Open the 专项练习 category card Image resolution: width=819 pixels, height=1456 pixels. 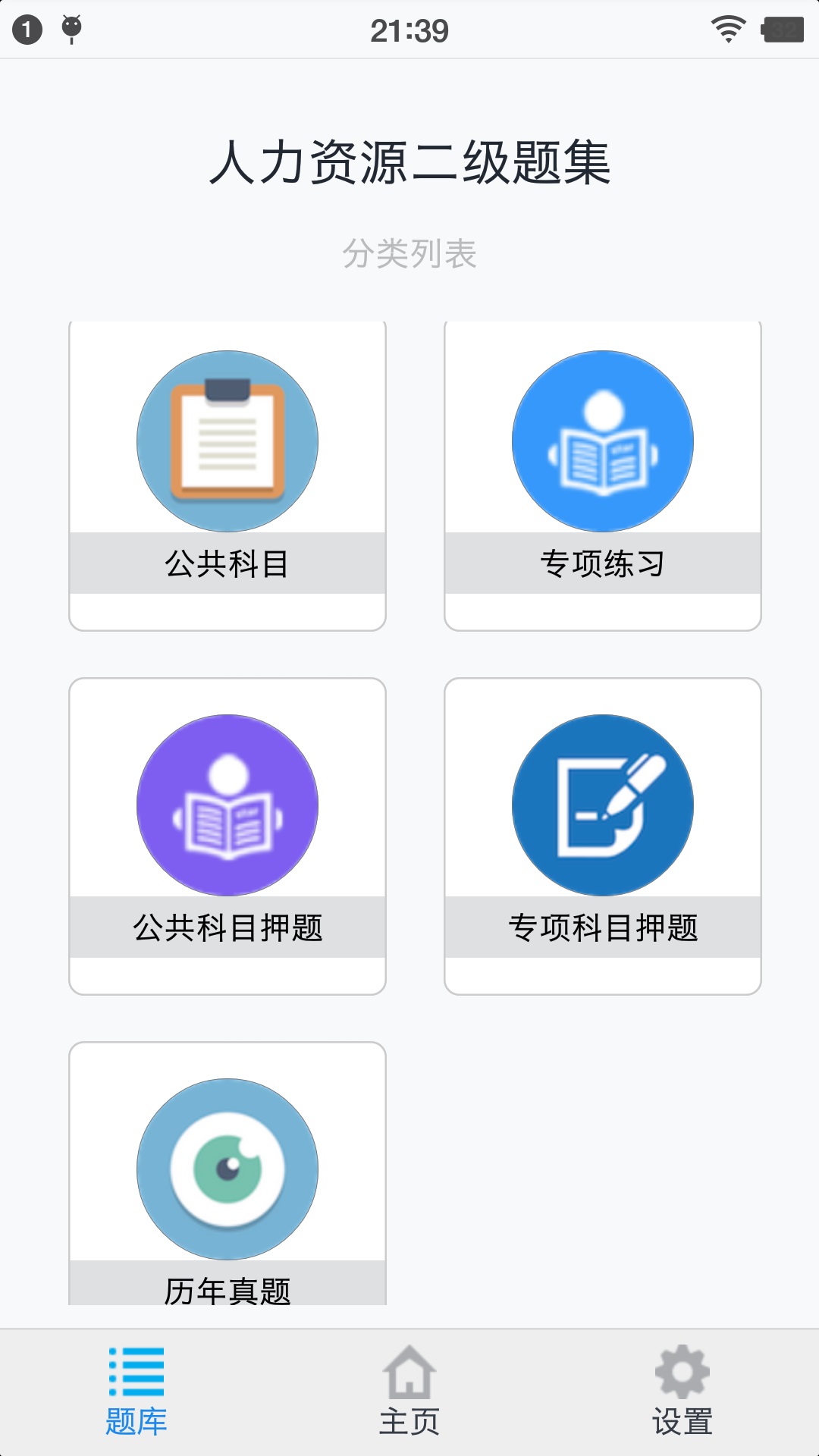pyautogui.click(x=603, y=475)
